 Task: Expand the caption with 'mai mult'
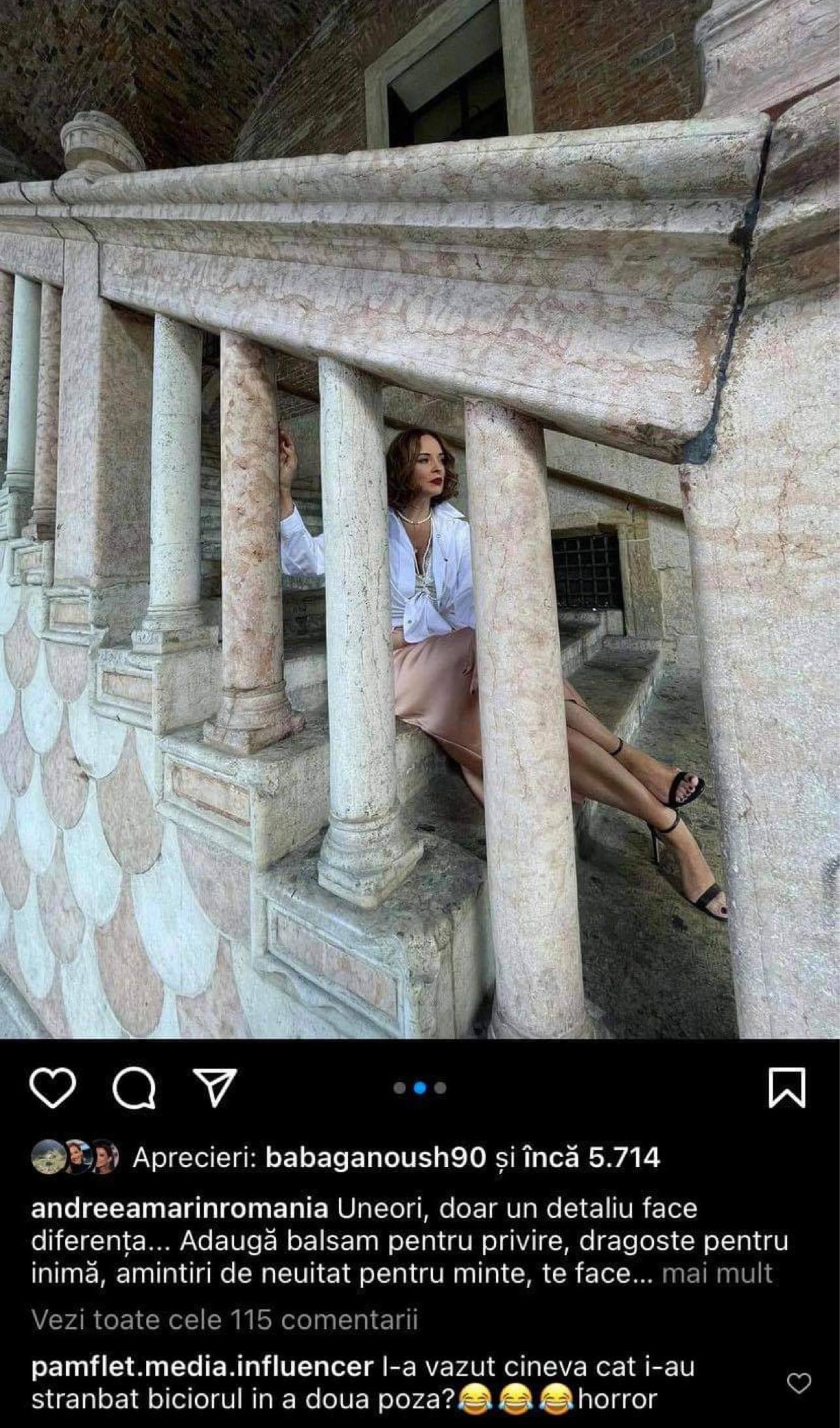(x=717, y=1274)
